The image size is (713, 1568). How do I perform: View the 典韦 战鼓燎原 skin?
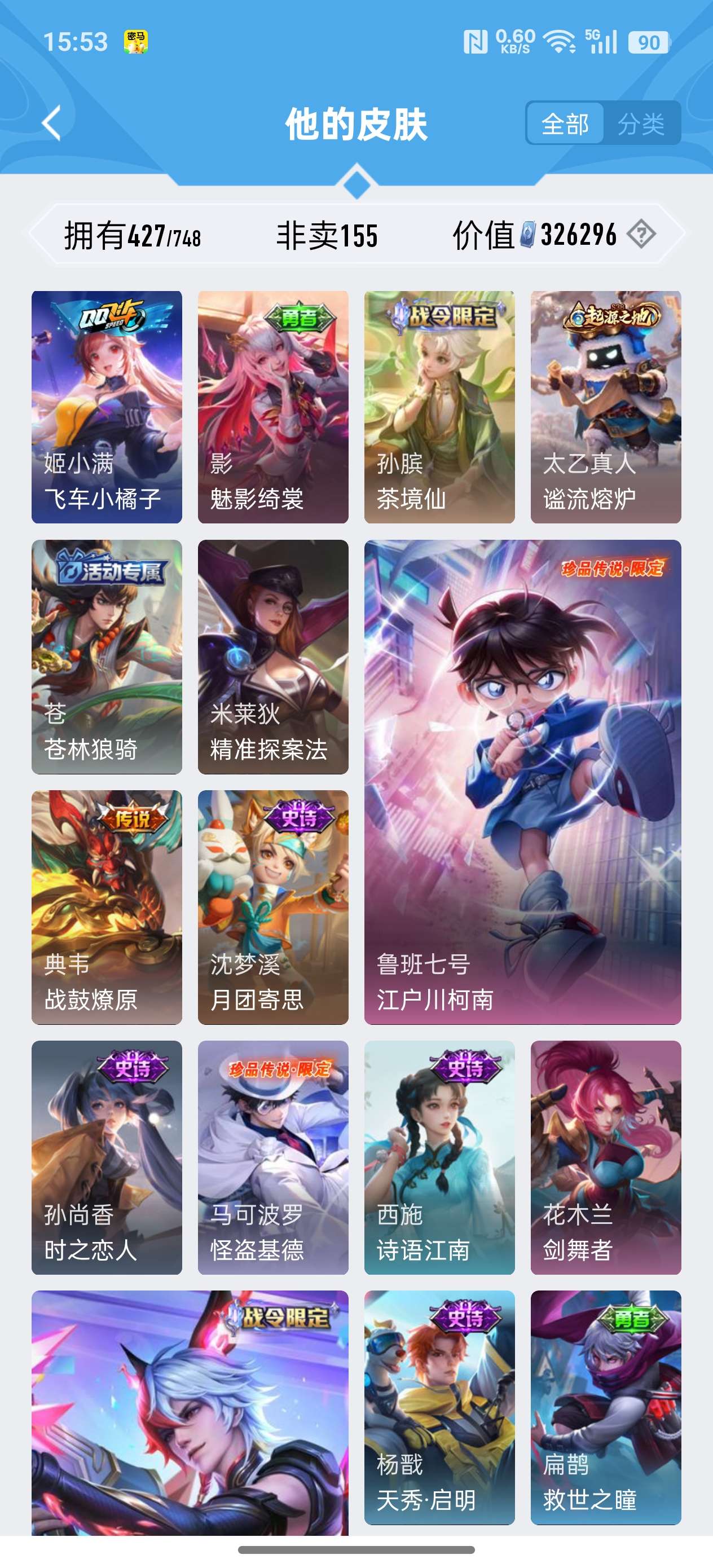point(107,907)
